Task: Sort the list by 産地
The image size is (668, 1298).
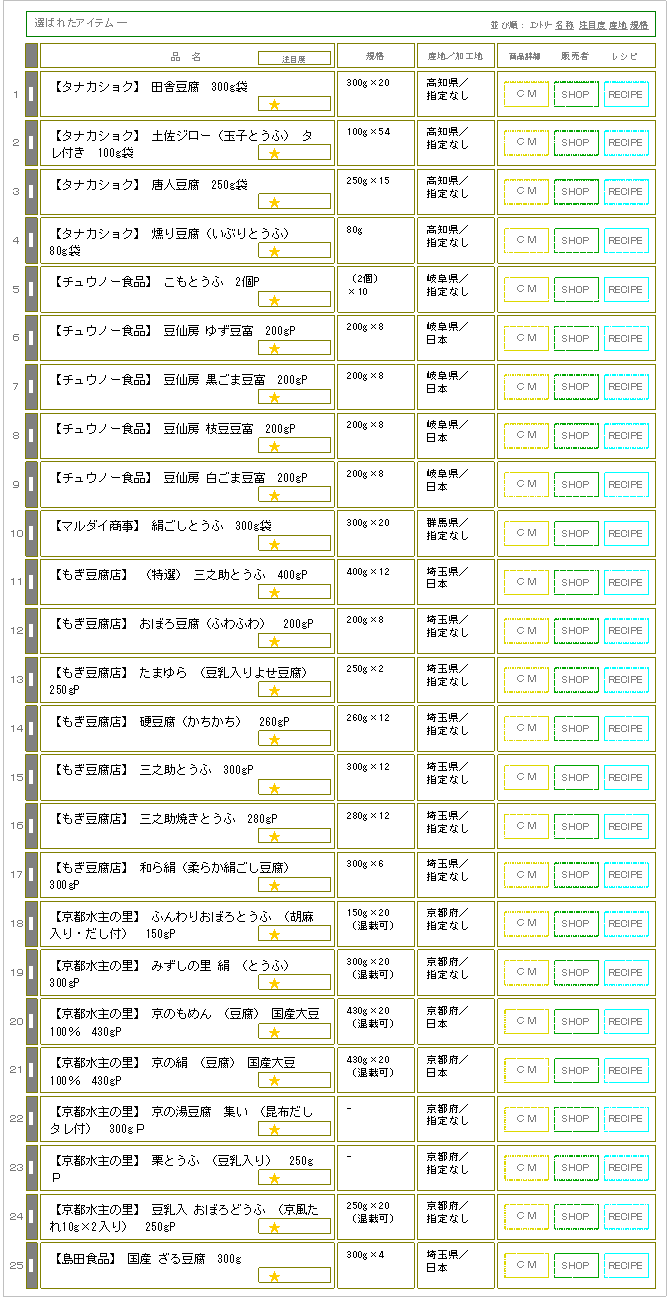Action: pos(617,24)
